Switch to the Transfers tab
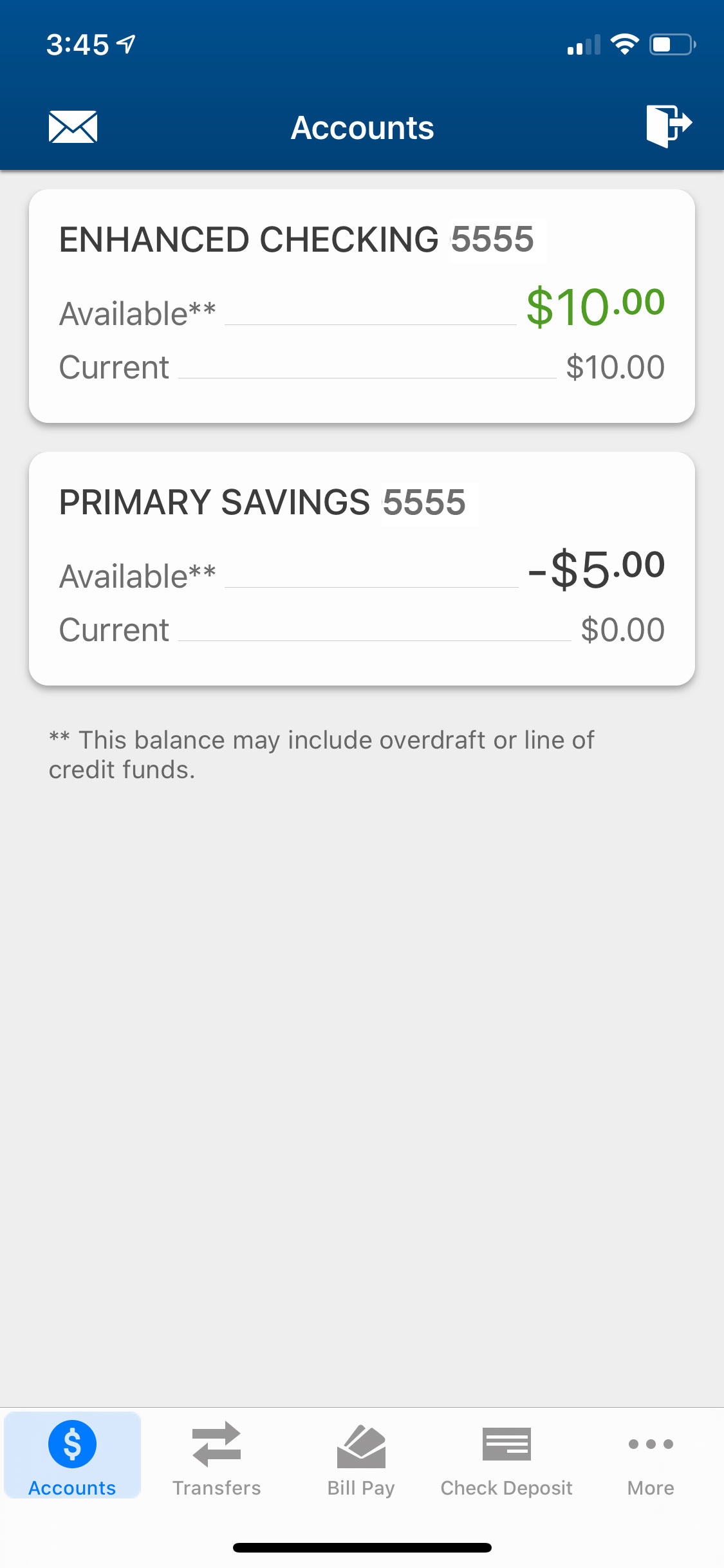This screenshot has height=1568, width=724. [217, 1459]
